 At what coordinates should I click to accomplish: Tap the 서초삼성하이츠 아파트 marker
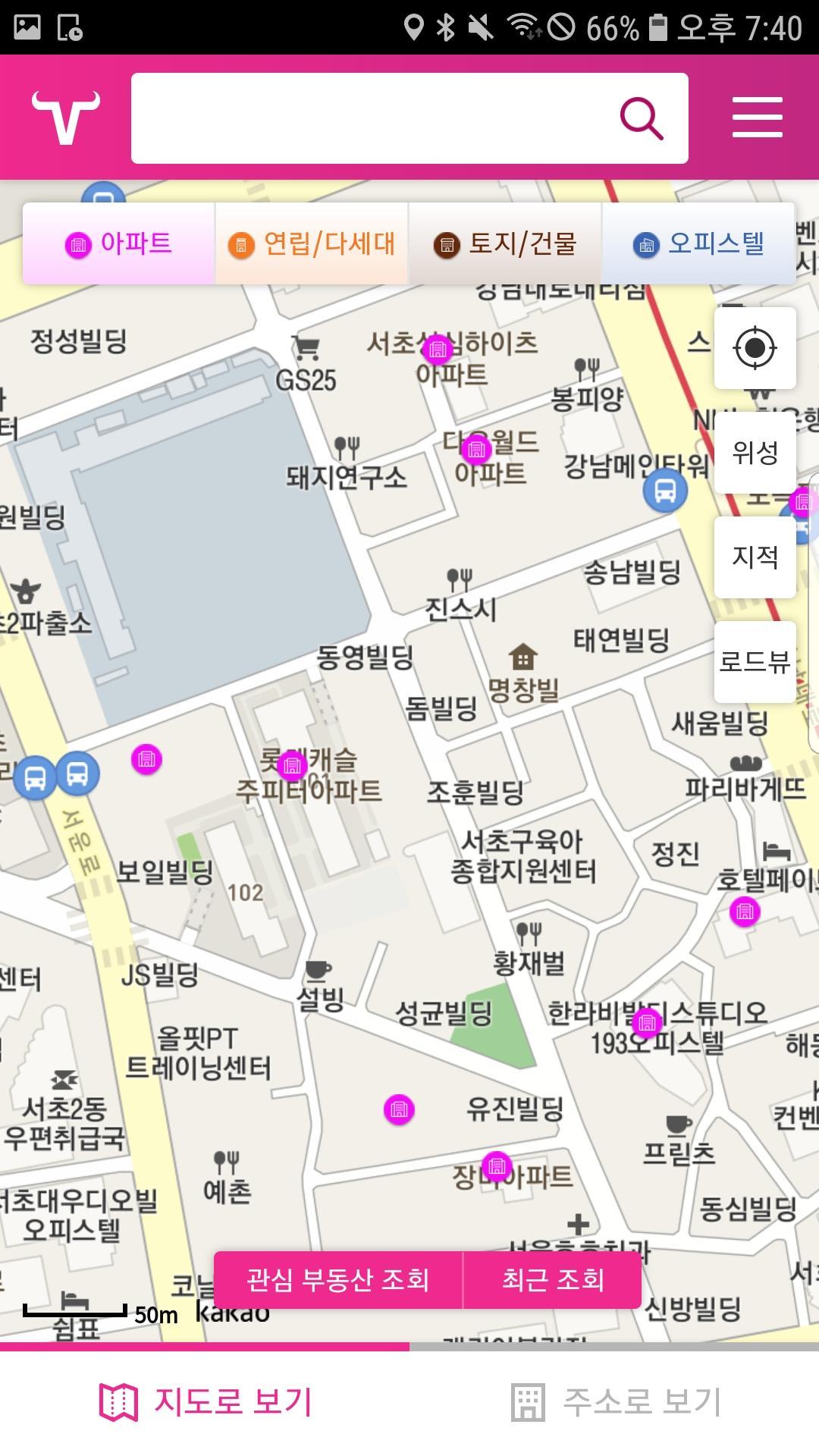point(438,350)
